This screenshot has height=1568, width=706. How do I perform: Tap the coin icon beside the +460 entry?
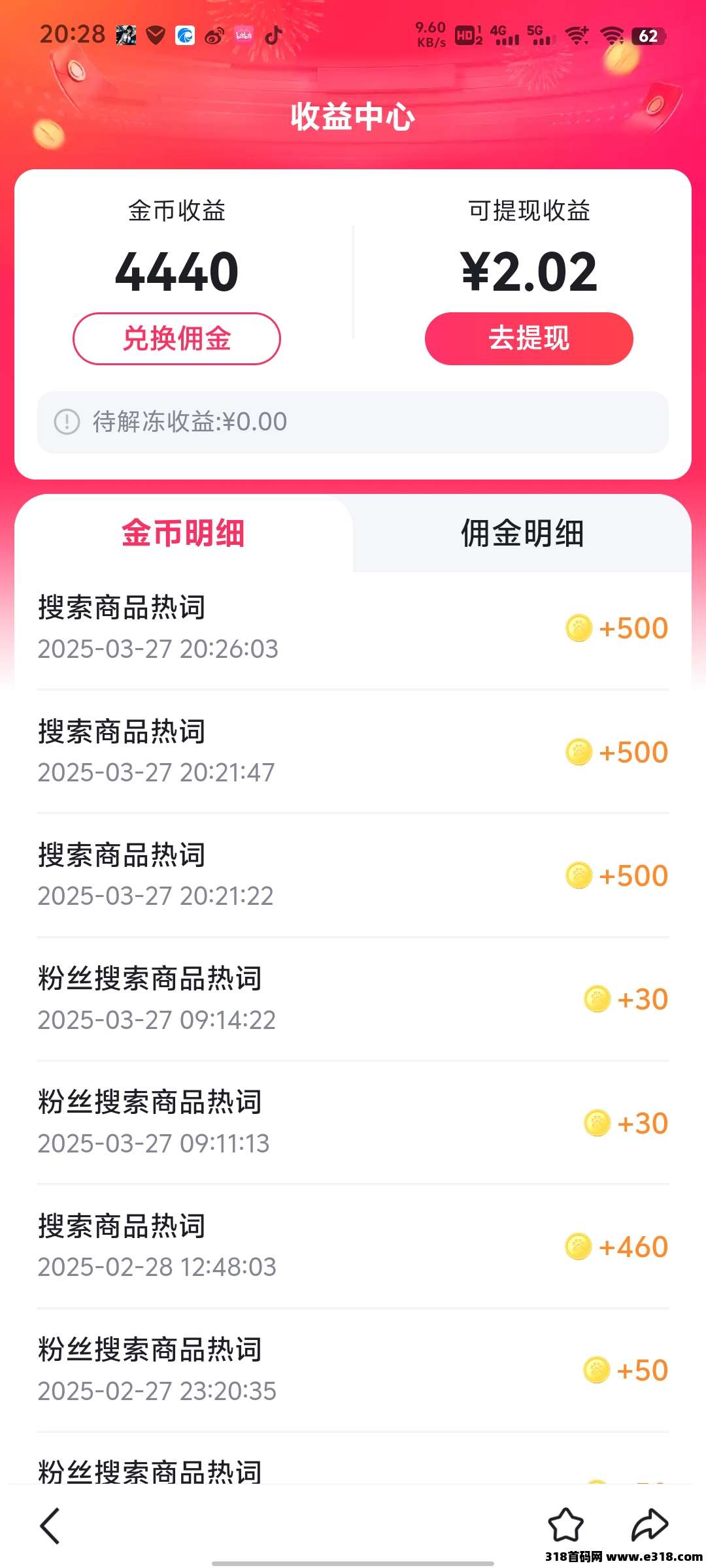[x=578, y=1247]
